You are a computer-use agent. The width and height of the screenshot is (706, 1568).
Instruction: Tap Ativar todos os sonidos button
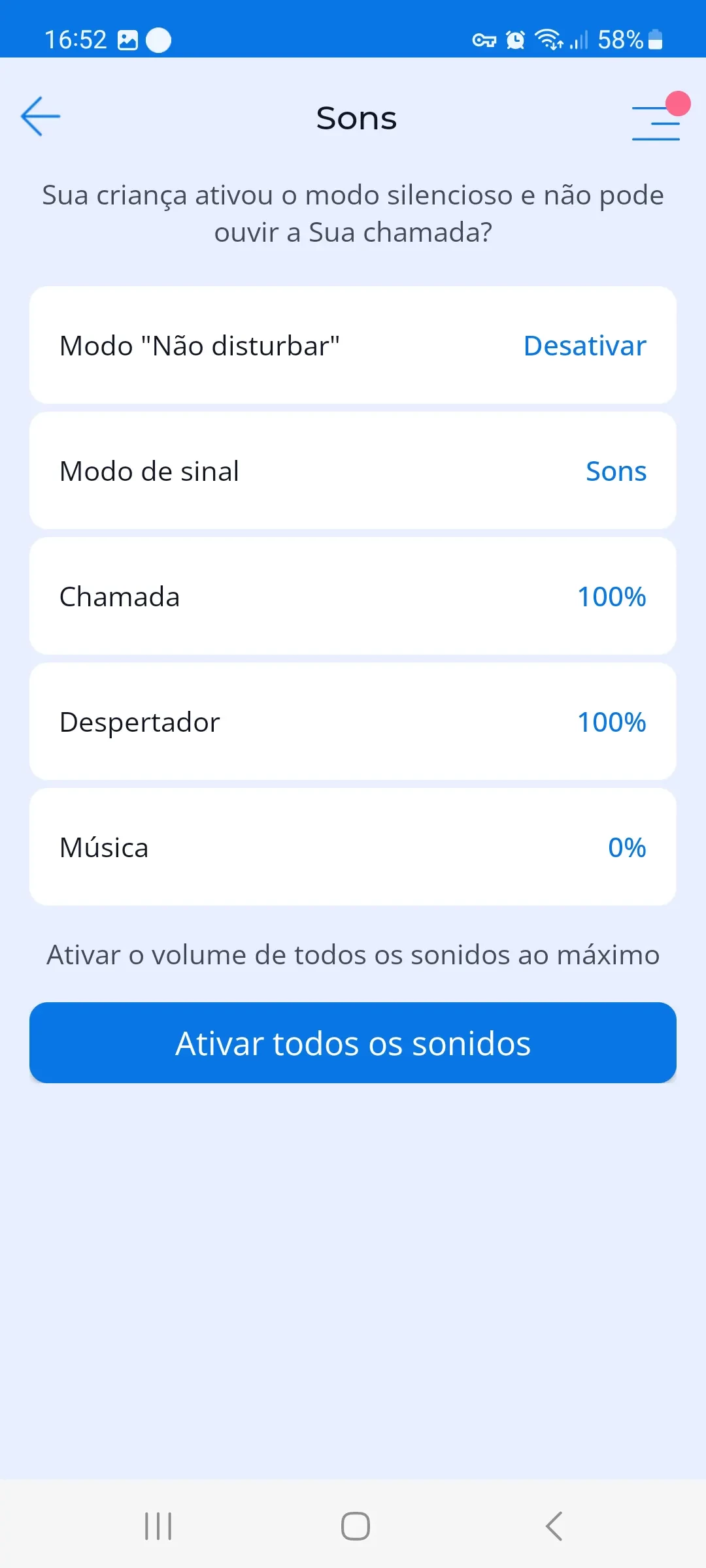point(353,1043)
